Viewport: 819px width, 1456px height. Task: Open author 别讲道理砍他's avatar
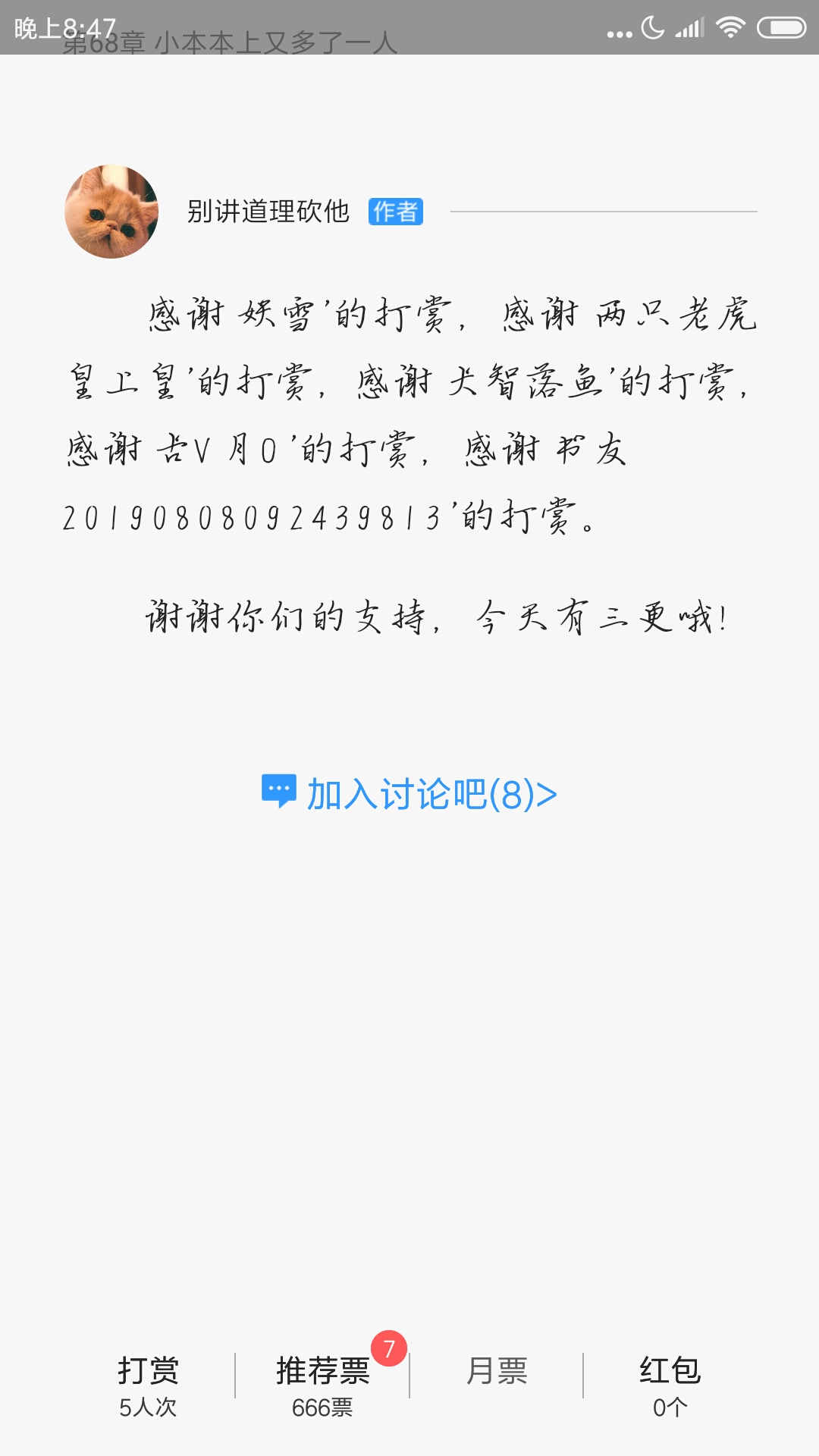[111, 212]
